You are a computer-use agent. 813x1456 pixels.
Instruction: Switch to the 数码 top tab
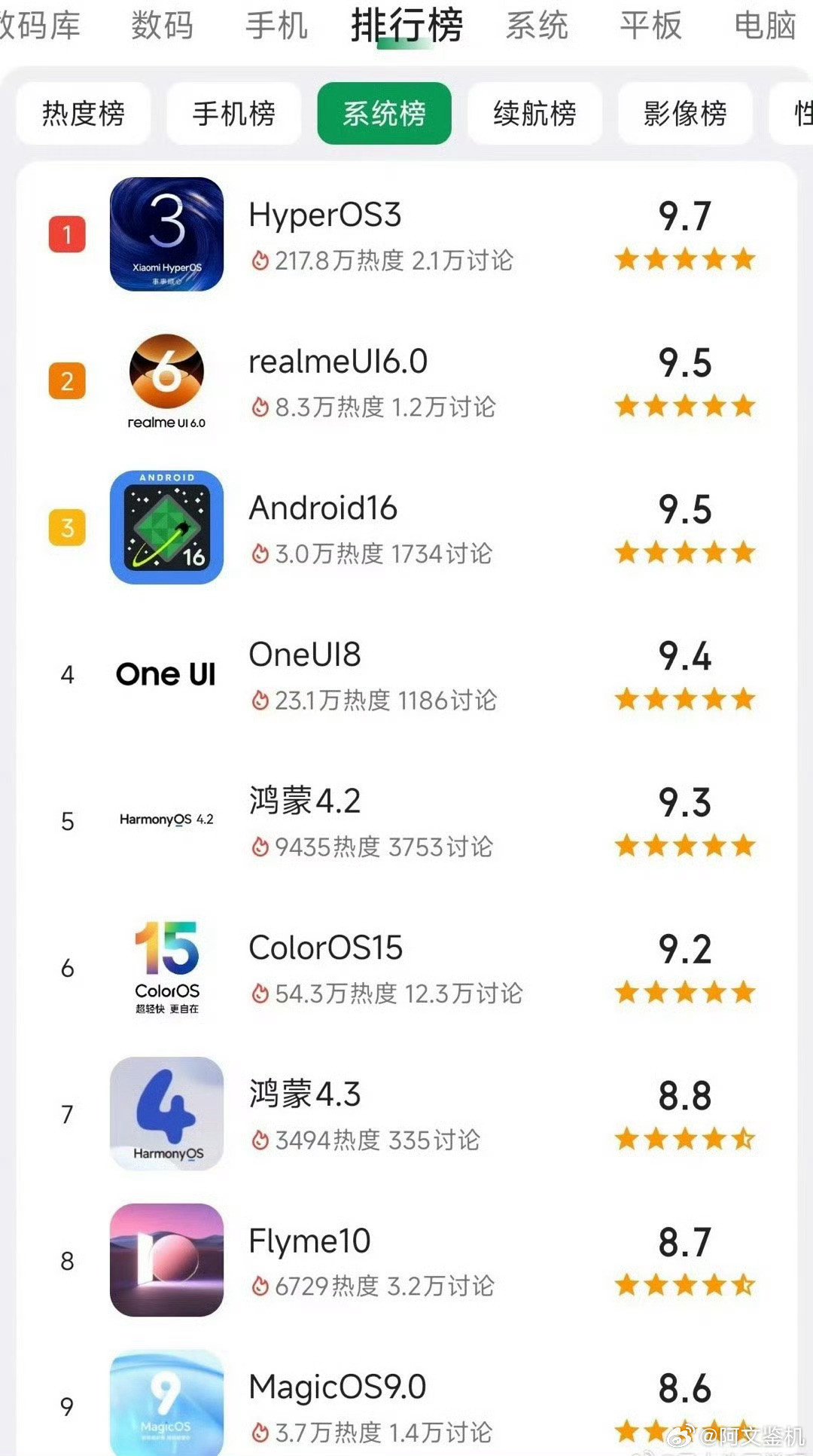tap(162, 26)
